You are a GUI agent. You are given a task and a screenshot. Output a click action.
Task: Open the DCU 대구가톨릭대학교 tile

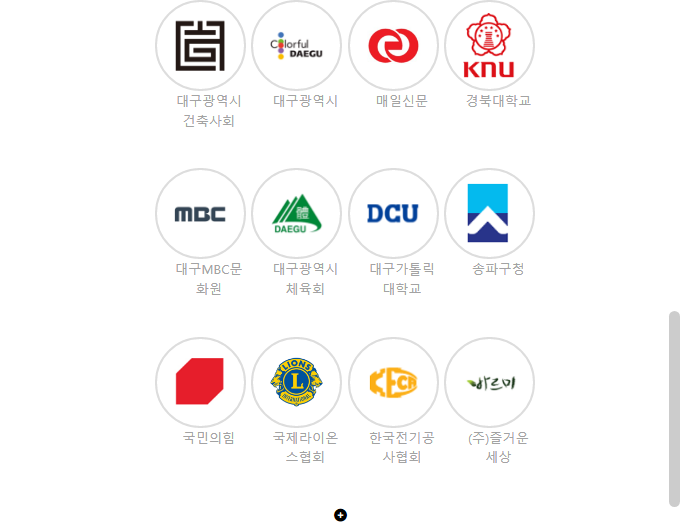393,214
